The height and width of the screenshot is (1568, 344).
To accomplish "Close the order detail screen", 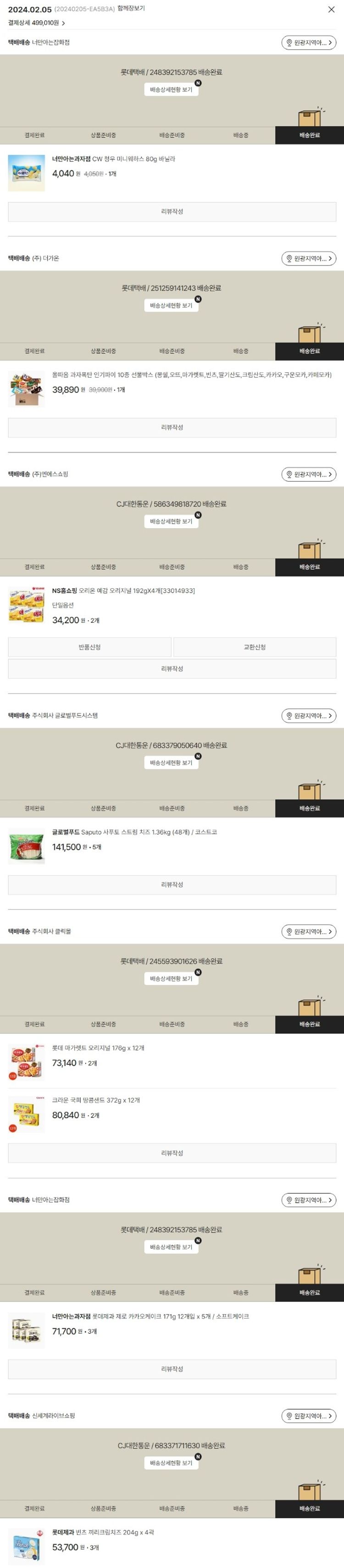I will pos(331,10).
